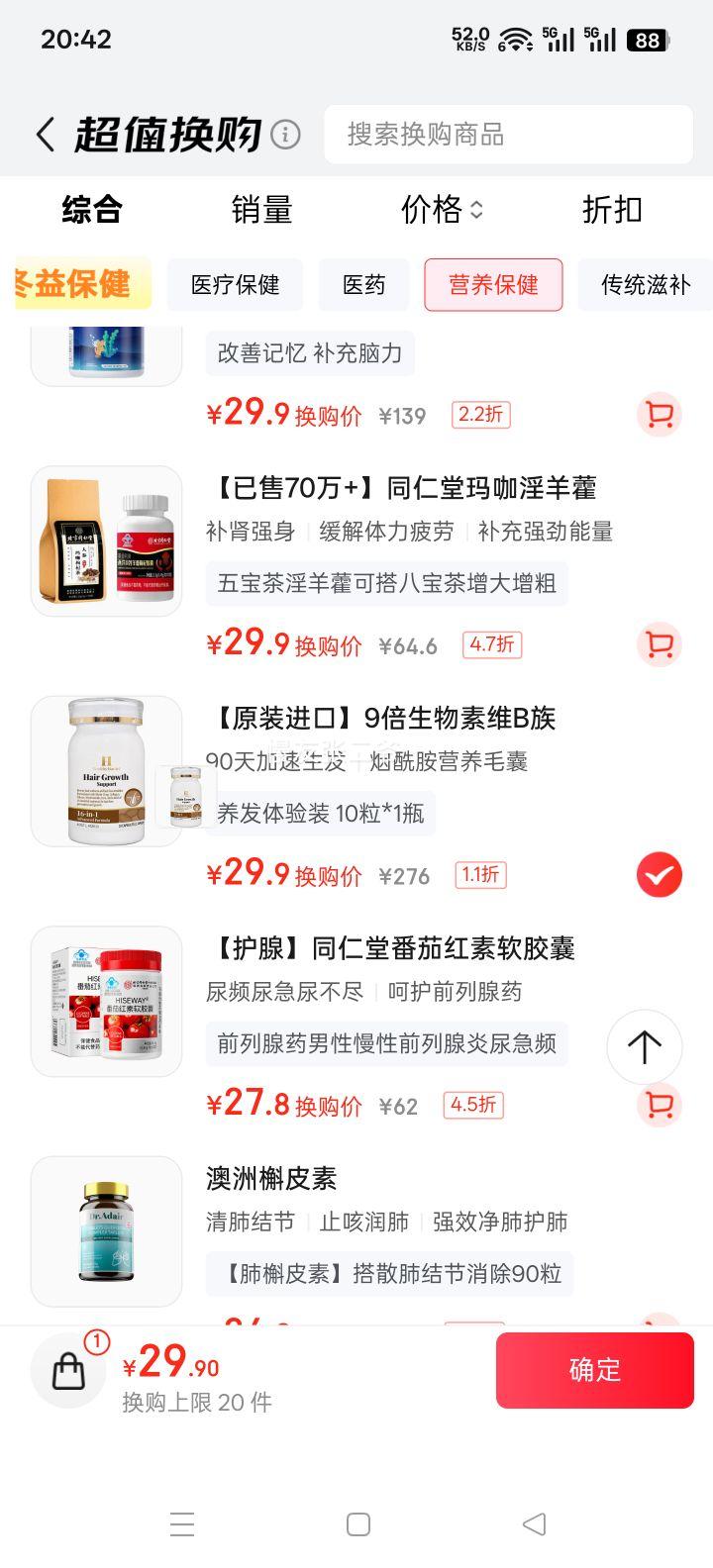This screenshot has height=1568, width=713.
Task: Deselect the 9倍生物素维B族 checkmark
Action: pos(659,874)
